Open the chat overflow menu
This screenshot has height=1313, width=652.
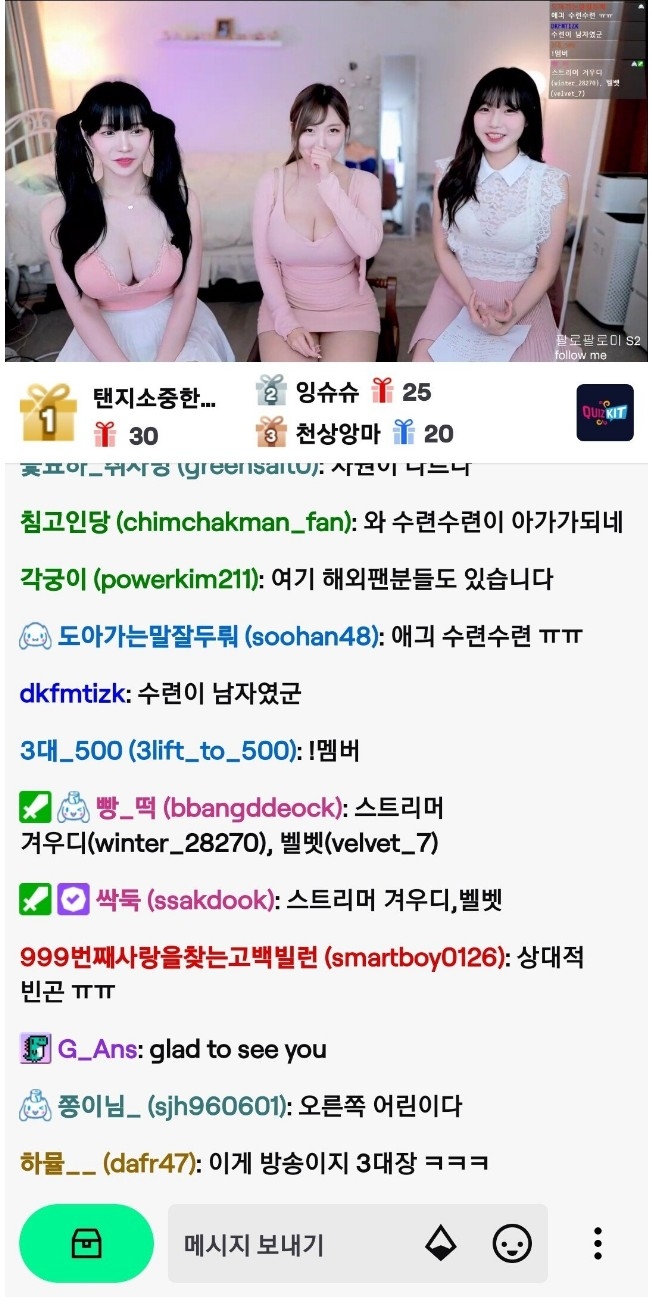coord(597,1243)
